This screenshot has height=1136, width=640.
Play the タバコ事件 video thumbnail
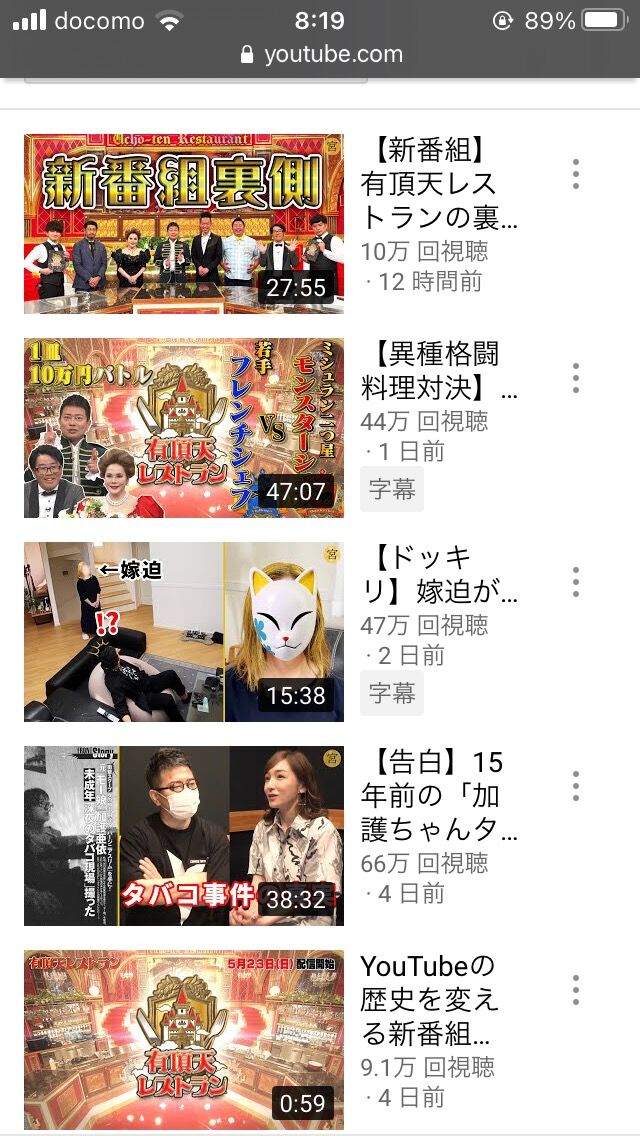[184, 836]
